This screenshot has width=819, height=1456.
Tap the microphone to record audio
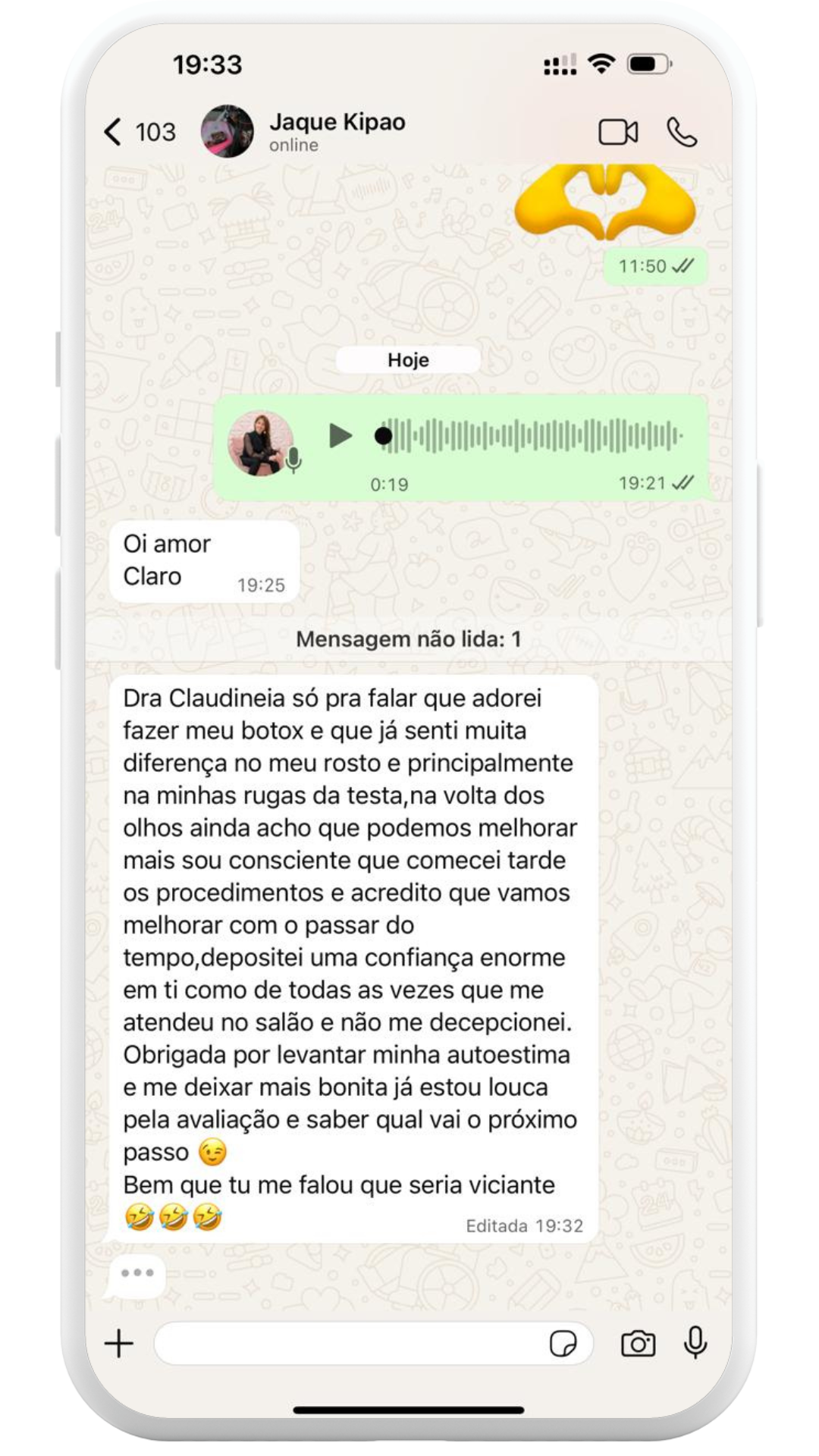695,1343
